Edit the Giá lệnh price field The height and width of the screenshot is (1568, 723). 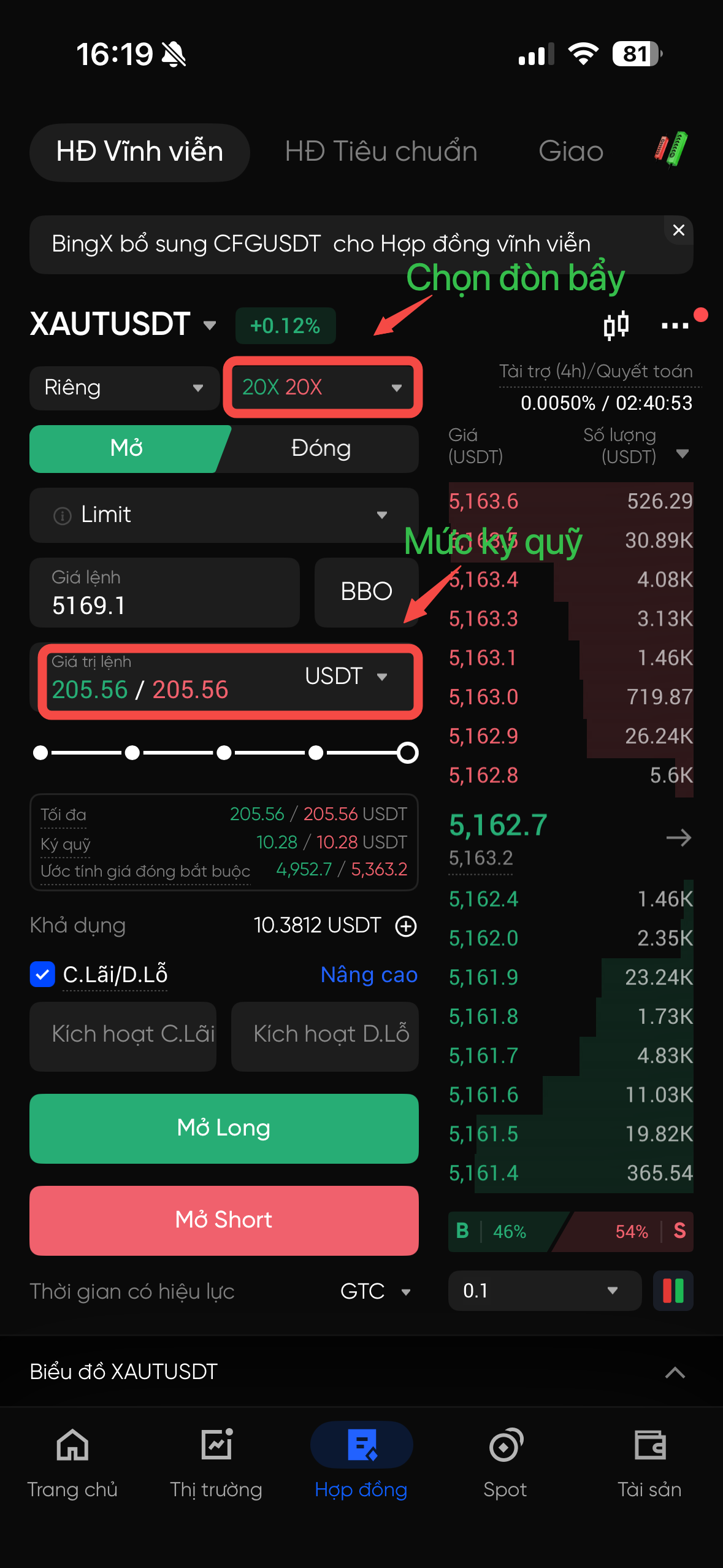pyautogui.click(x=164, y=593)
